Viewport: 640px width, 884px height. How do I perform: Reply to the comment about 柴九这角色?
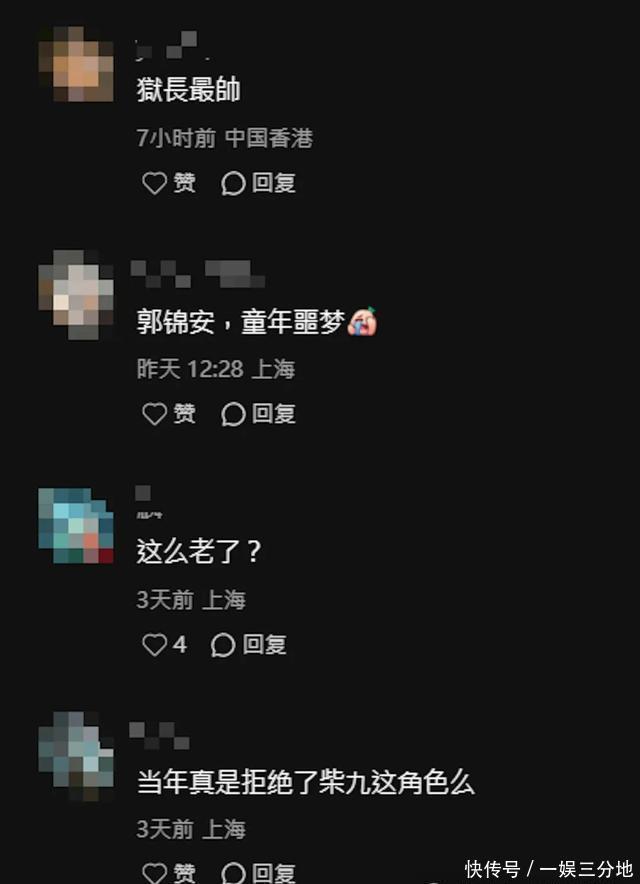[x=258, y=873]
